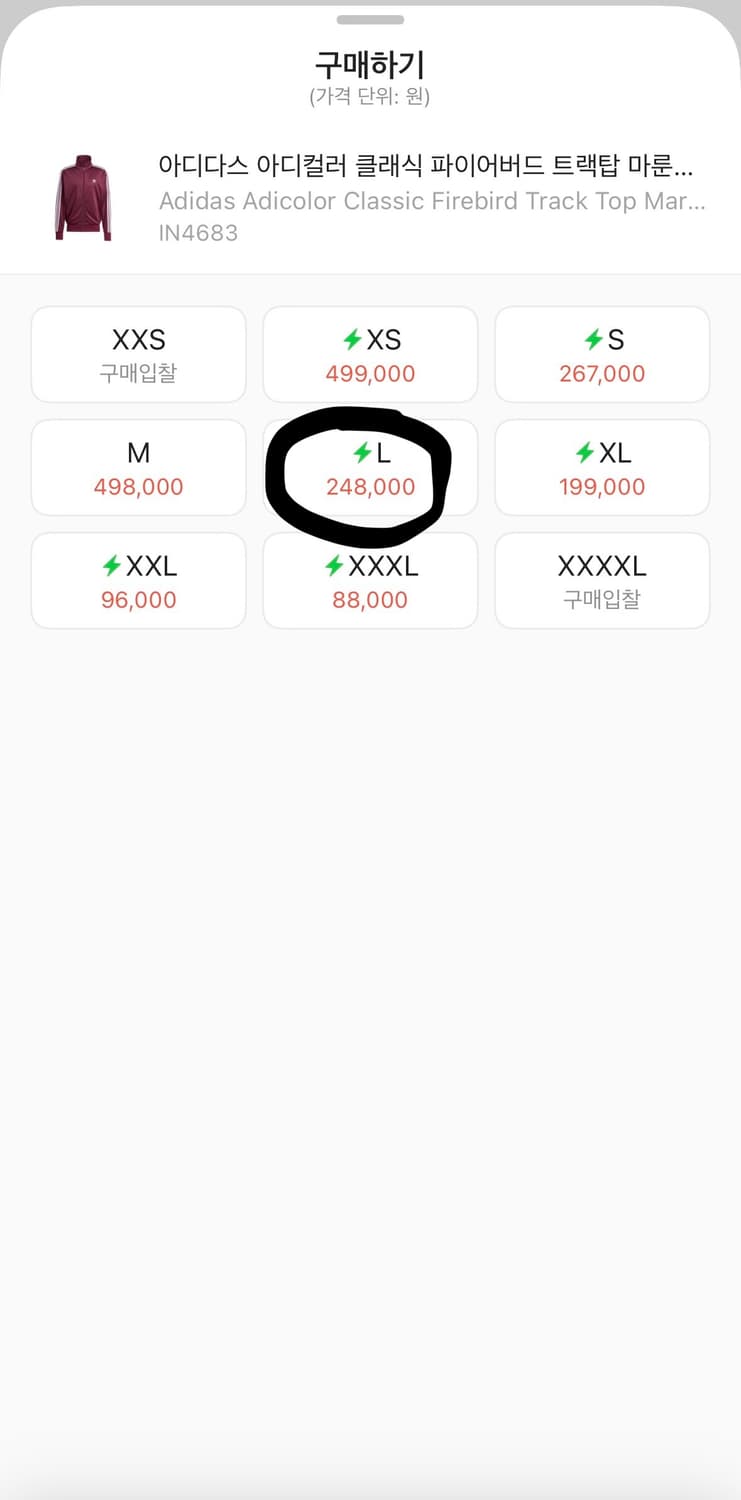Tap the style code IN4683
The image size is (741, 1500).
(197, 234)
